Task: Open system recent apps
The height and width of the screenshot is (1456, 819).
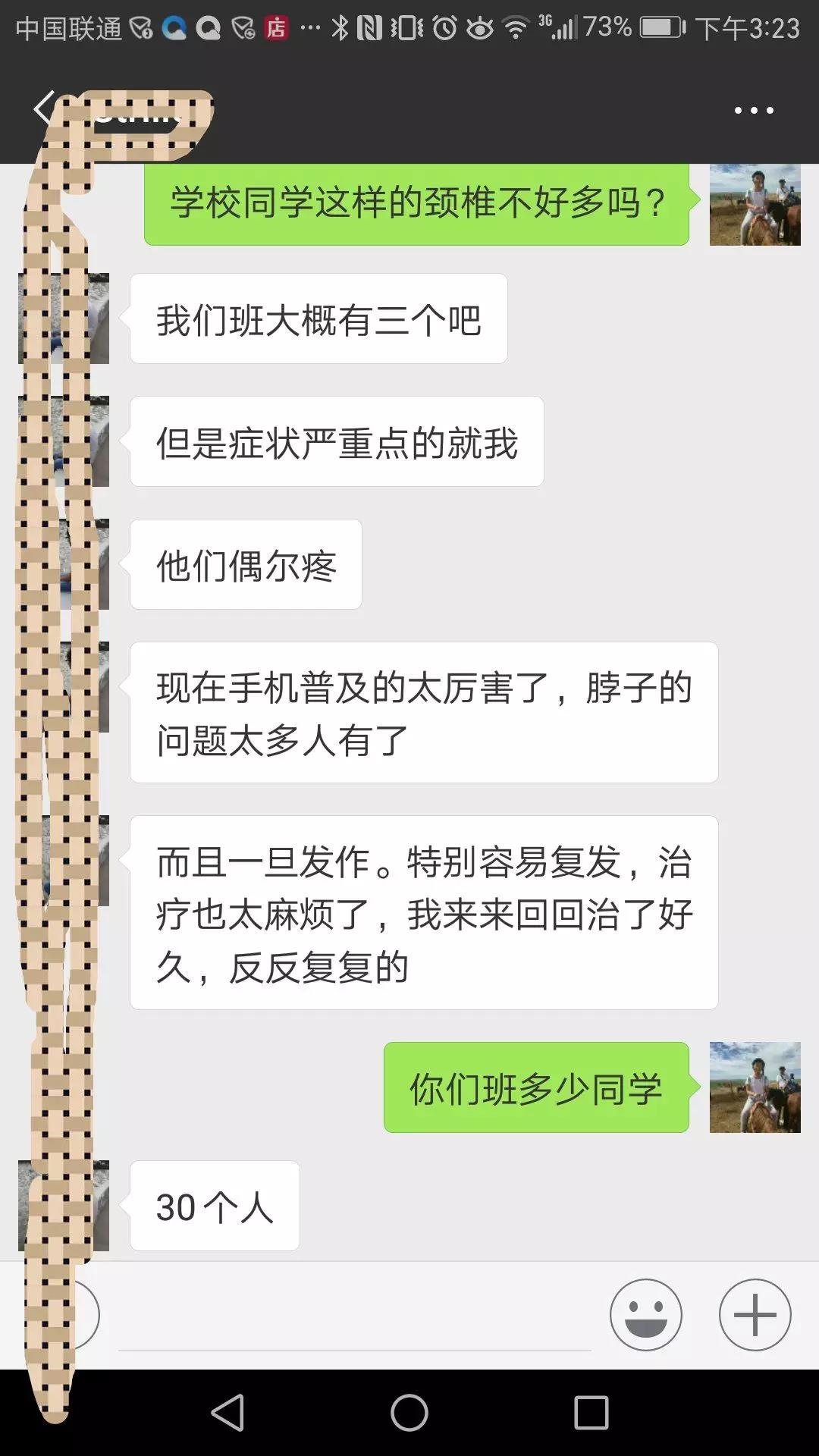Action: (x=591, y=1413)
